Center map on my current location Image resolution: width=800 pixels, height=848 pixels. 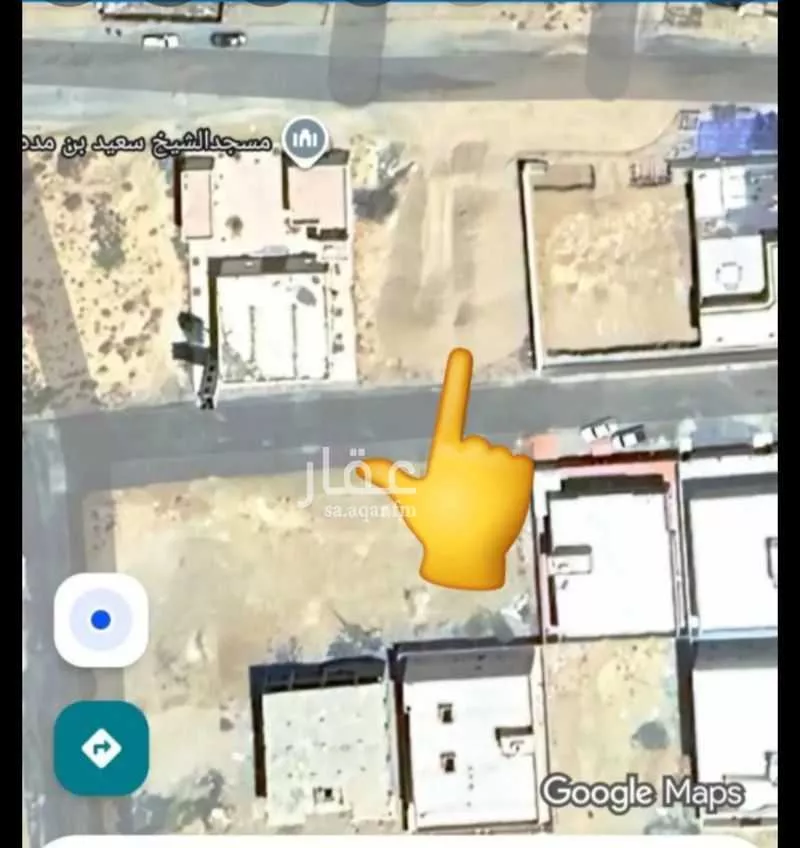point(101,620)
